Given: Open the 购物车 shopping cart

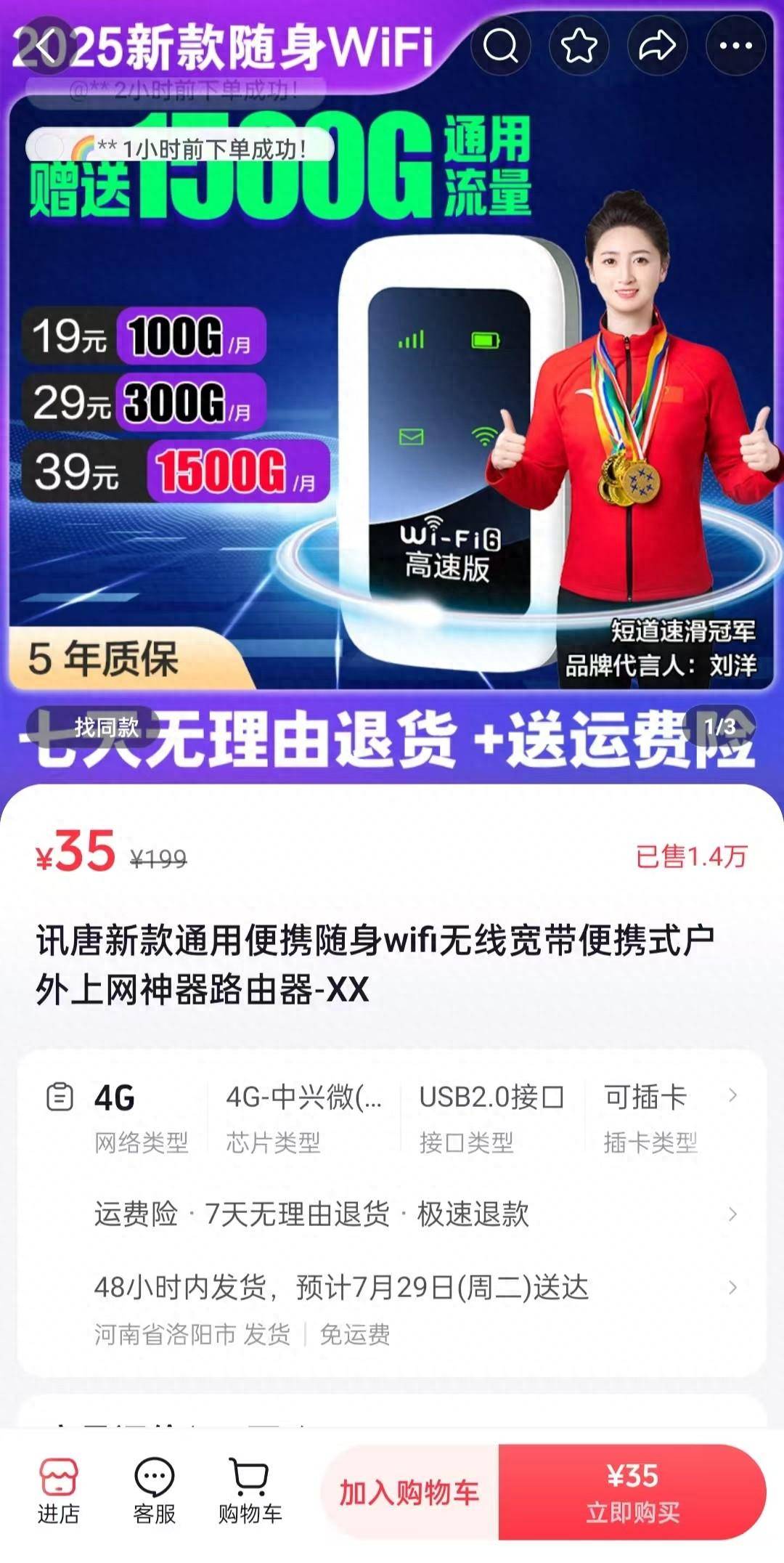Looking at the screenshot, I should tap(250, 1492).
